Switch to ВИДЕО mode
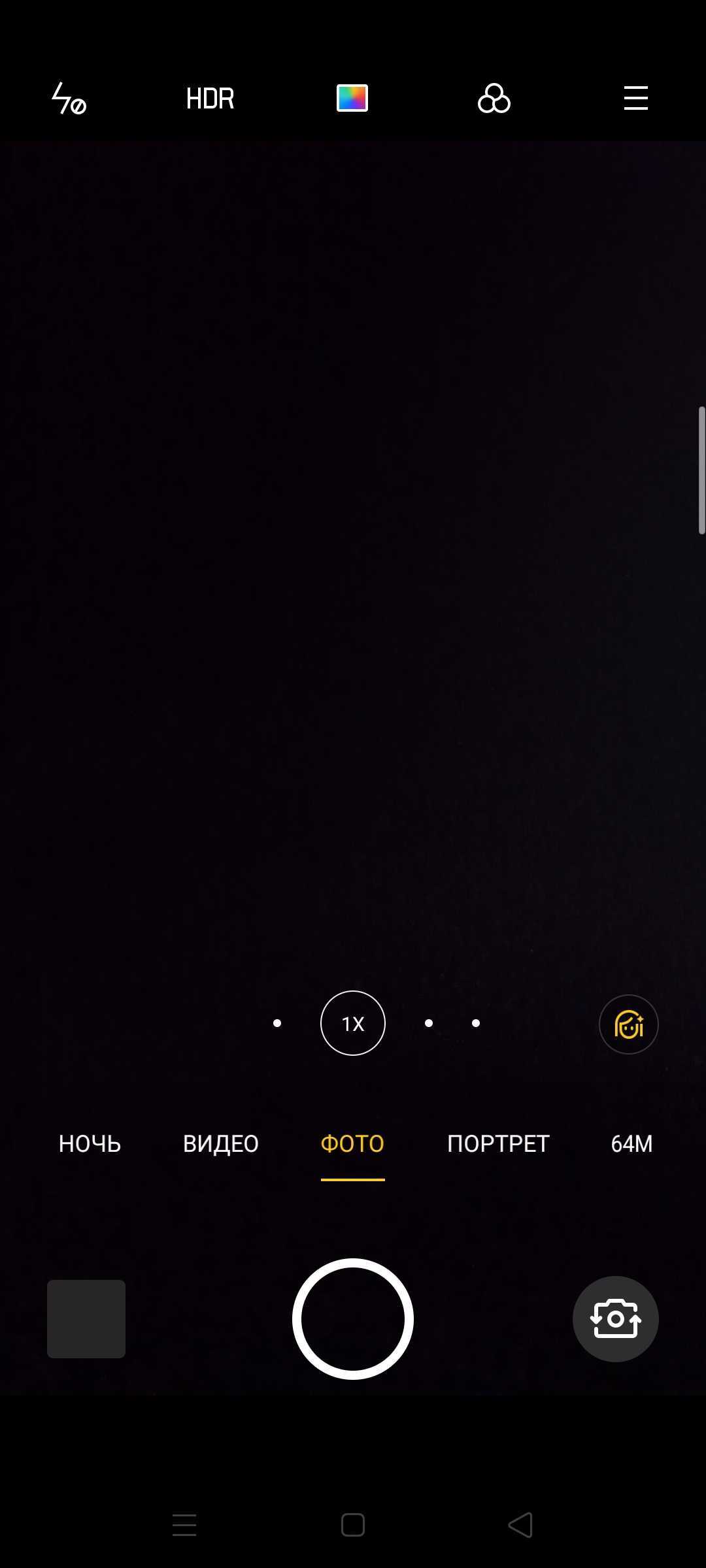706x1568 pixels. (x=221, y=1144)
